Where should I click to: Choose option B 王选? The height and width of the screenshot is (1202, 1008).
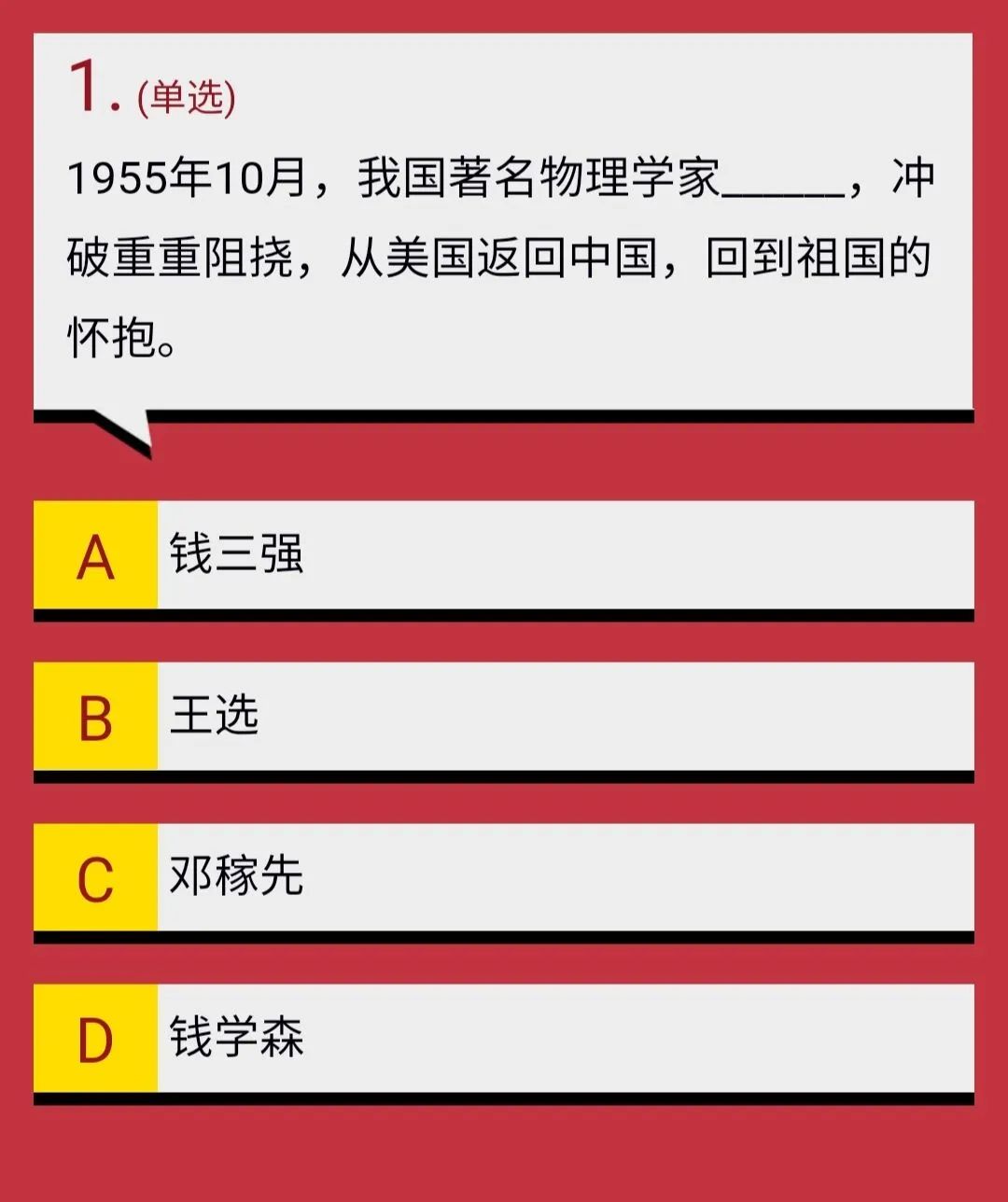pos(504,717)
